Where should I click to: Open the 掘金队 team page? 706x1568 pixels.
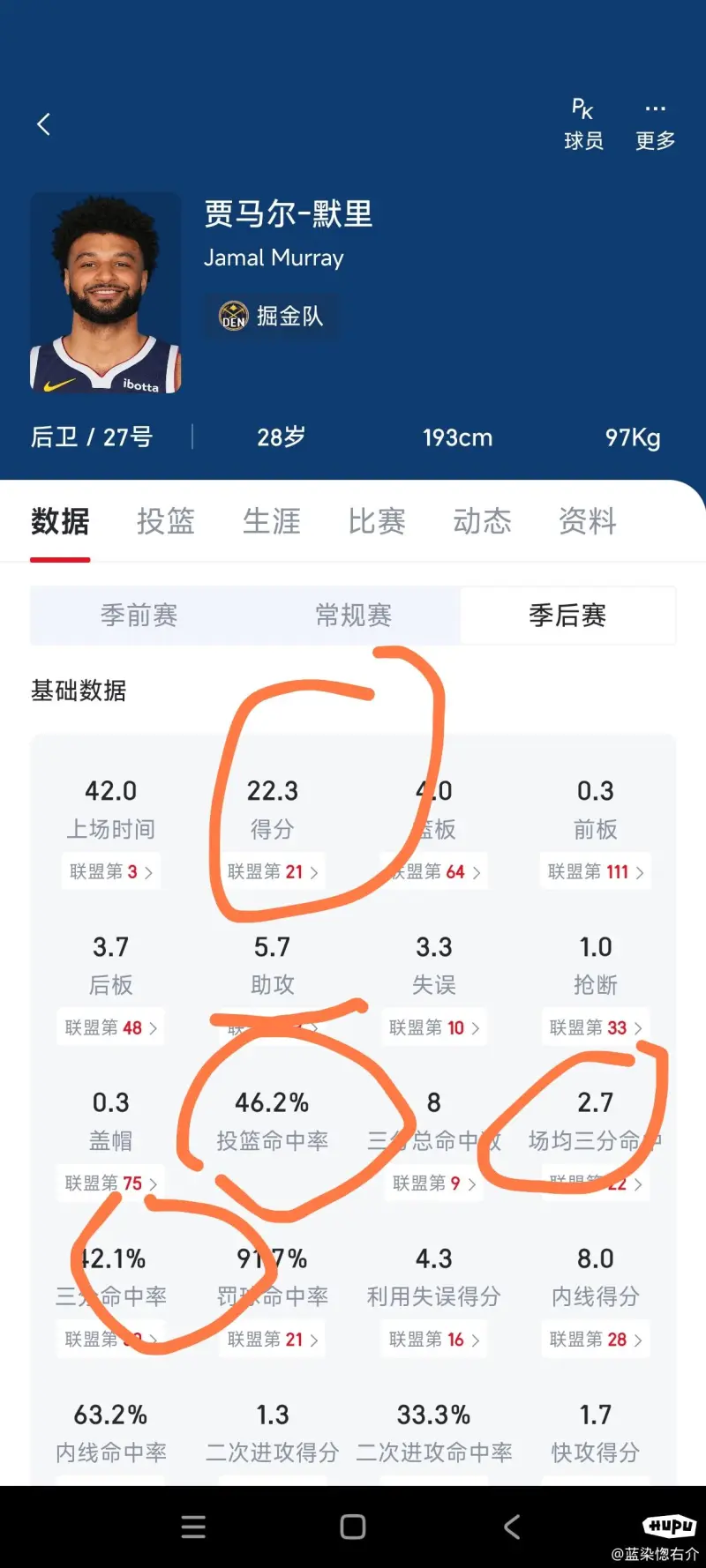(272, 316)
